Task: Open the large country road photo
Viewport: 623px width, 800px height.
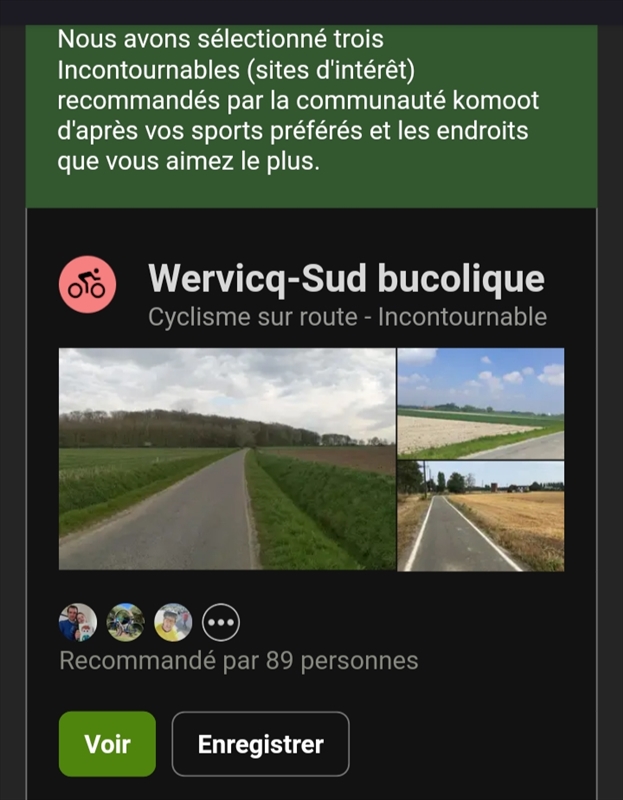Action: point(227,459)
